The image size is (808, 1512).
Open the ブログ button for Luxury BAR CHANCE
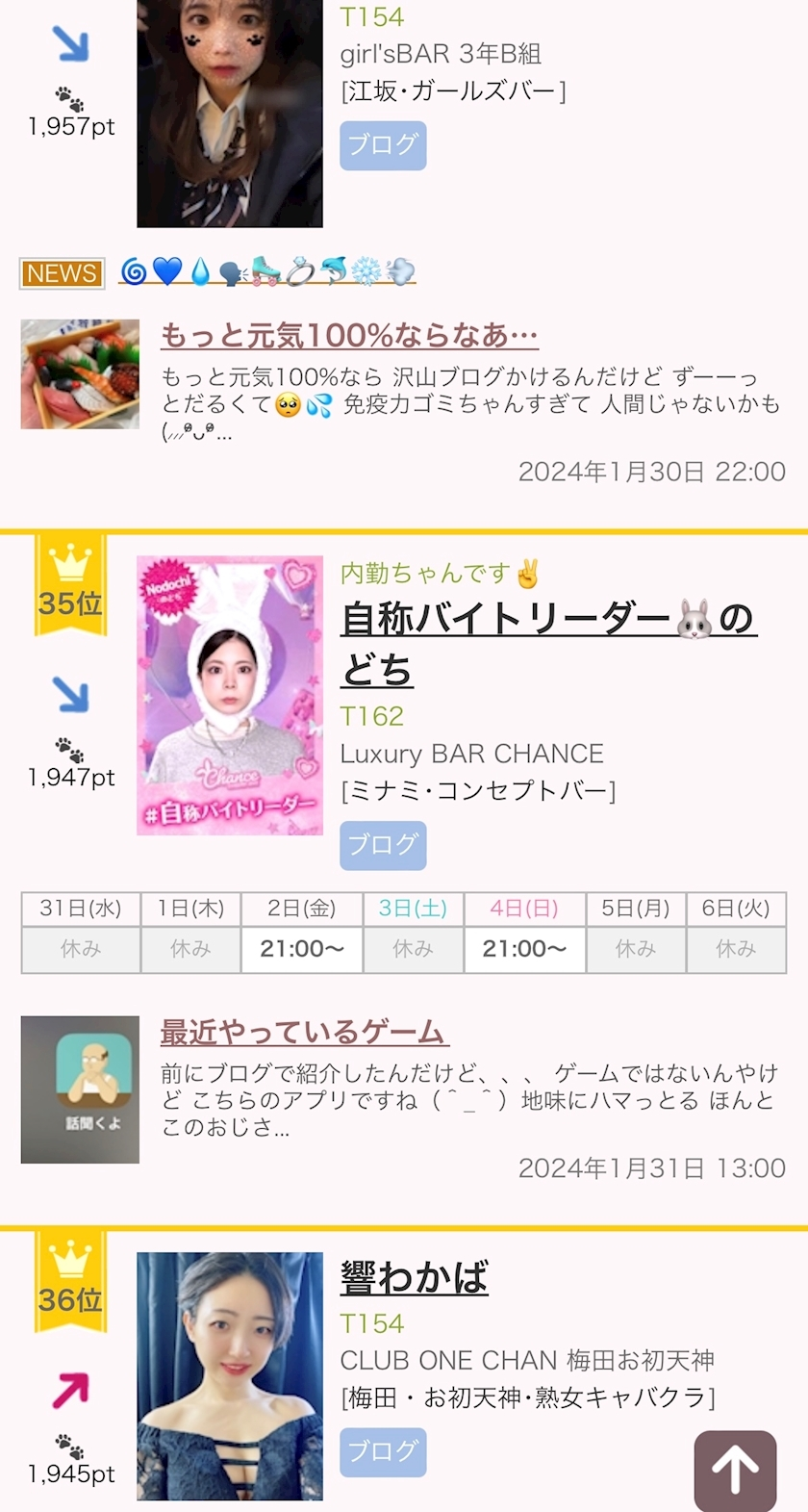click(382, 845)
